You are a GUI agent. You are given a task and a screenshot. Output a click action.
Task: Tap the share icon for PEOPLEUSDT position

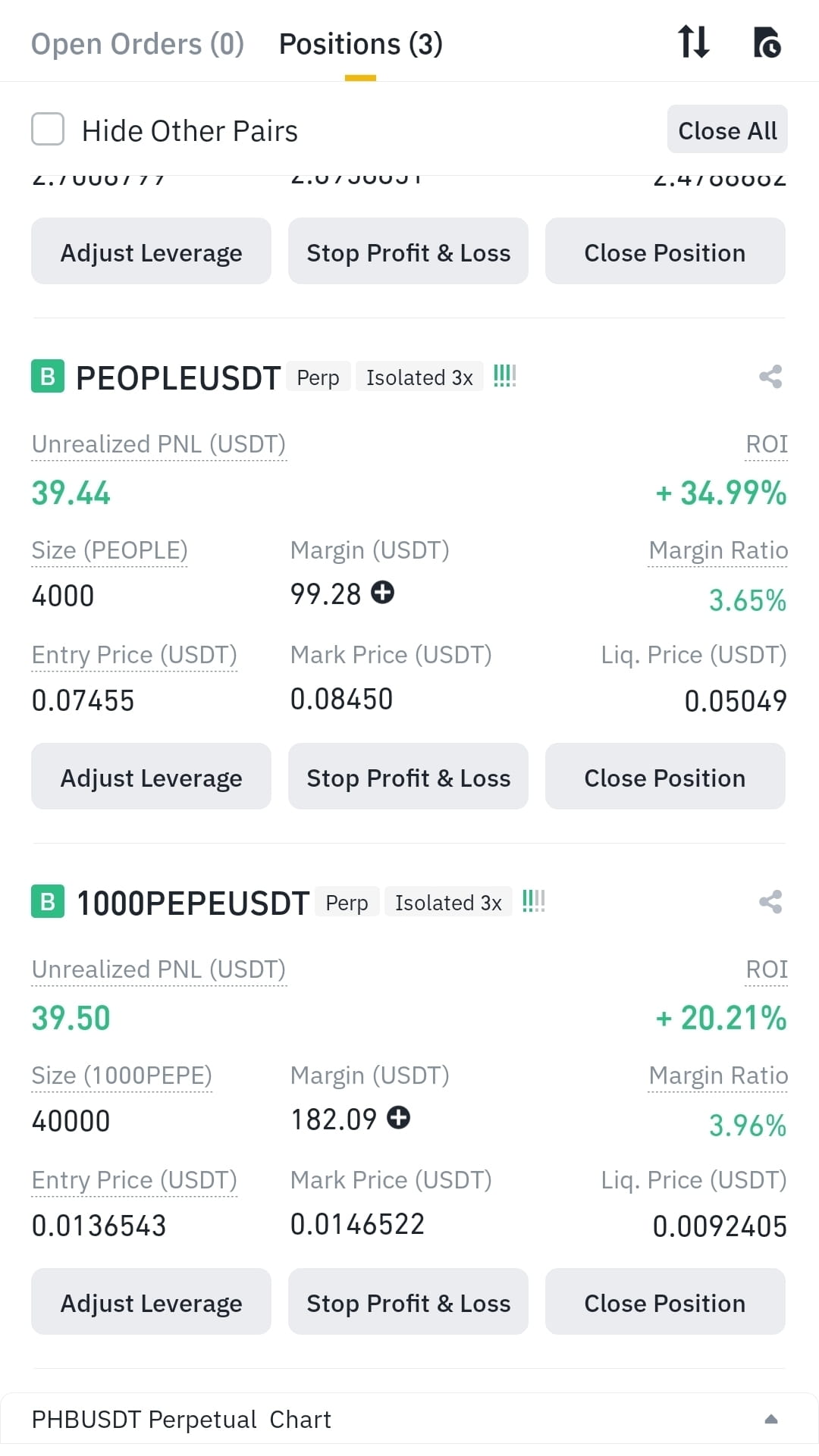point(770,377)
